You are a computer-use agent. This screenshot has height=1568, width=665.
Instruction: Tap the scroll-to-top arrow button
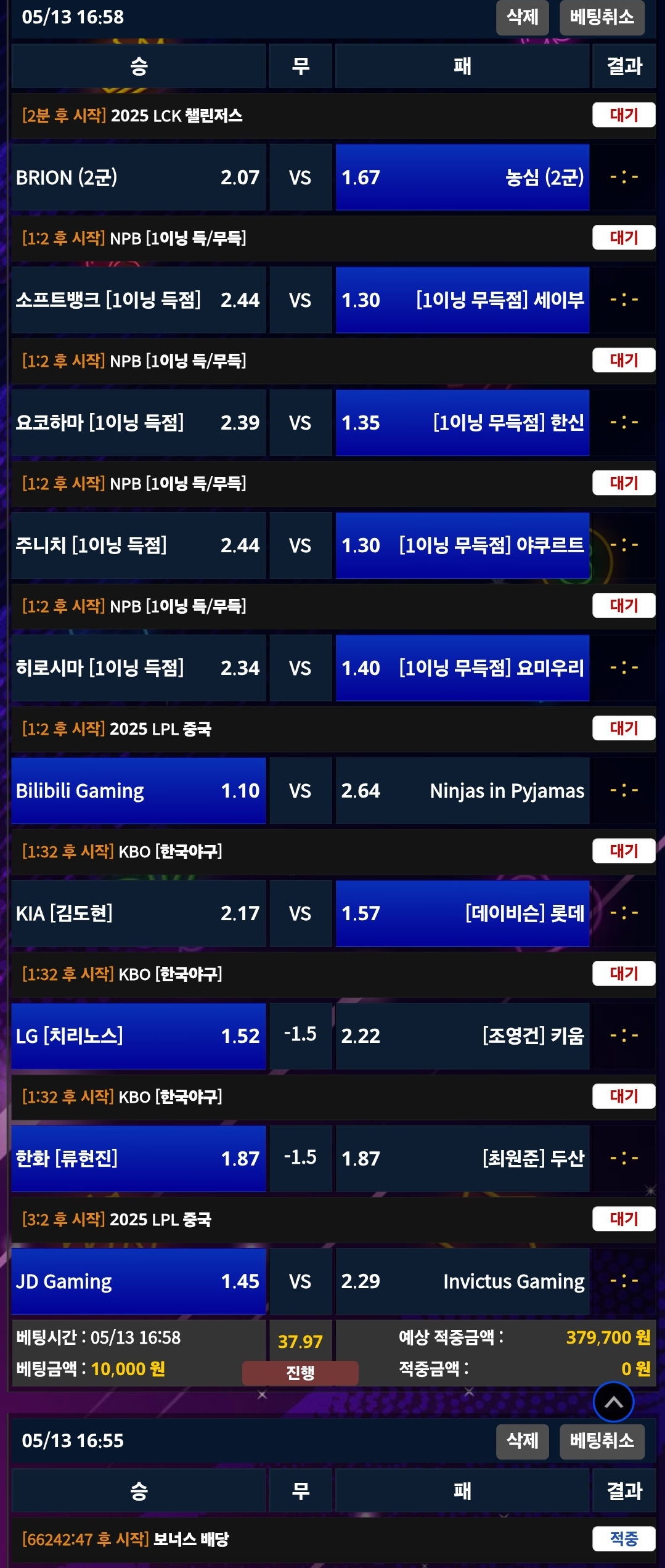point(613,1402)
